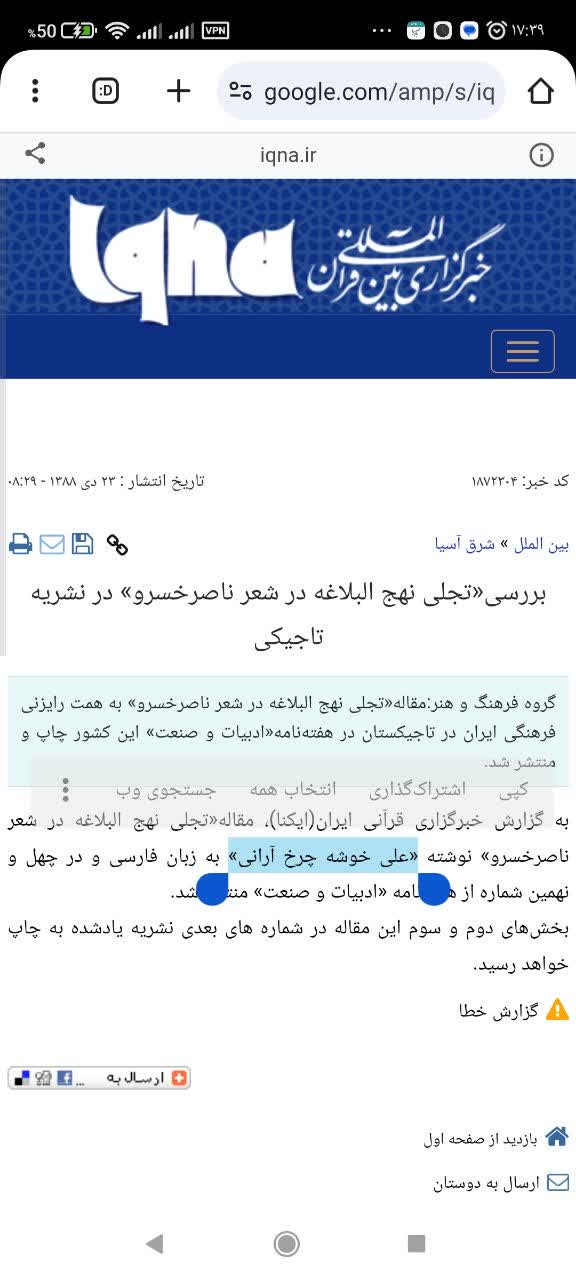
Task: Save the article with the disk icon
Action: point(83,544)
